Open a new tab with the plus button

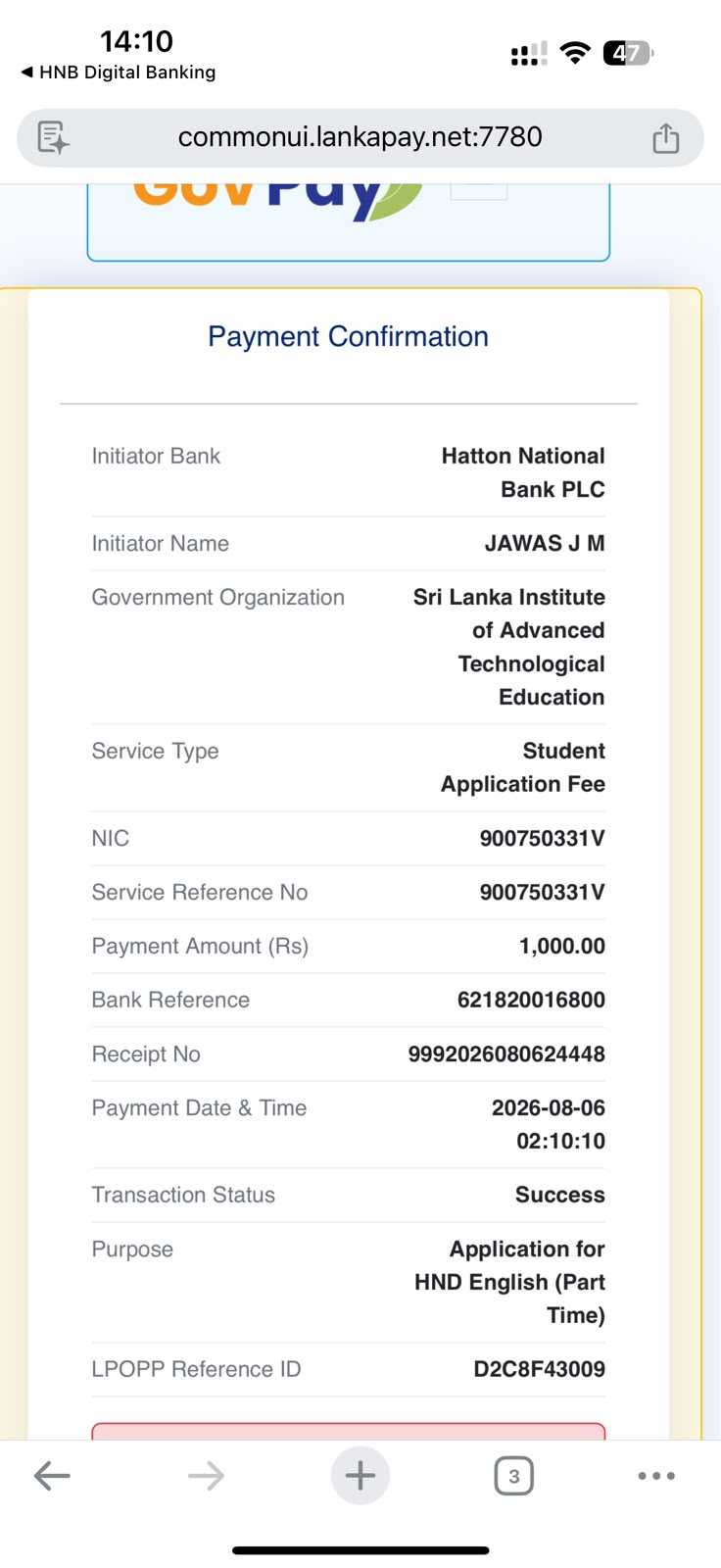coord(360,1476)
